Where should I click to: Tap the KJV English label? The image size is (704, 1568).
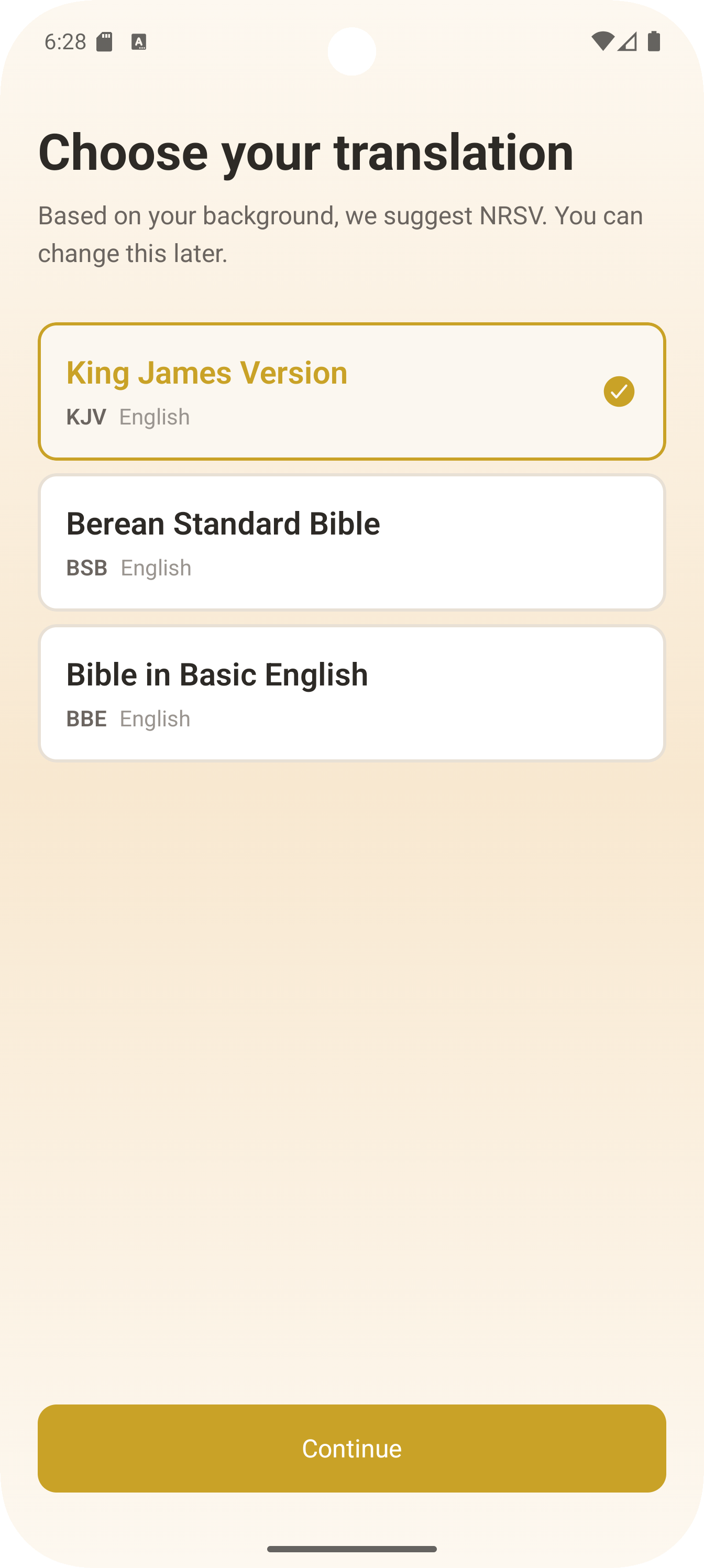tap(128, 416)
